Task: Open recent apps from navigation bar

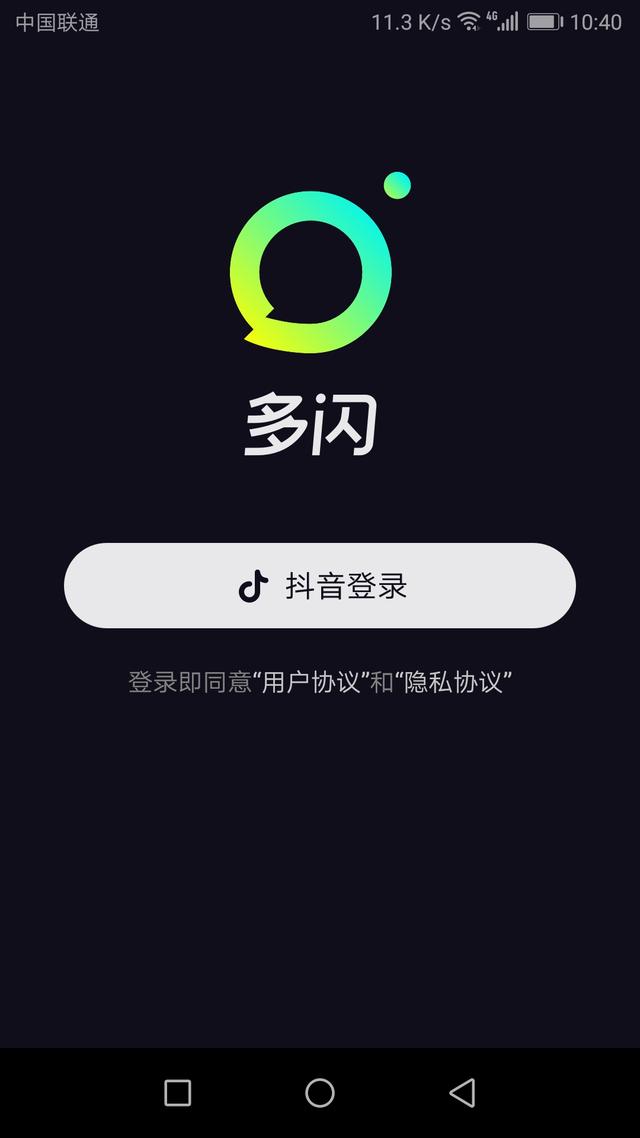Action: (178, 1092)
